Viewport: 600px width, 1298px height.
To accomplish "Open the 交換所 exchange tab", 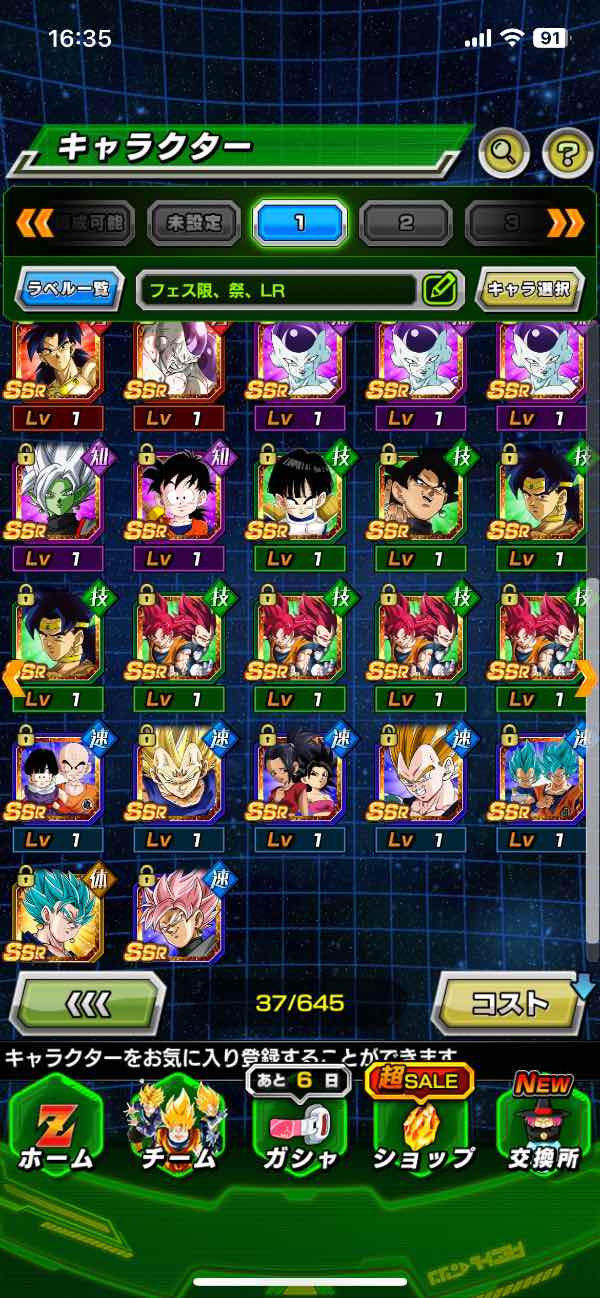I will [544, 1125].
